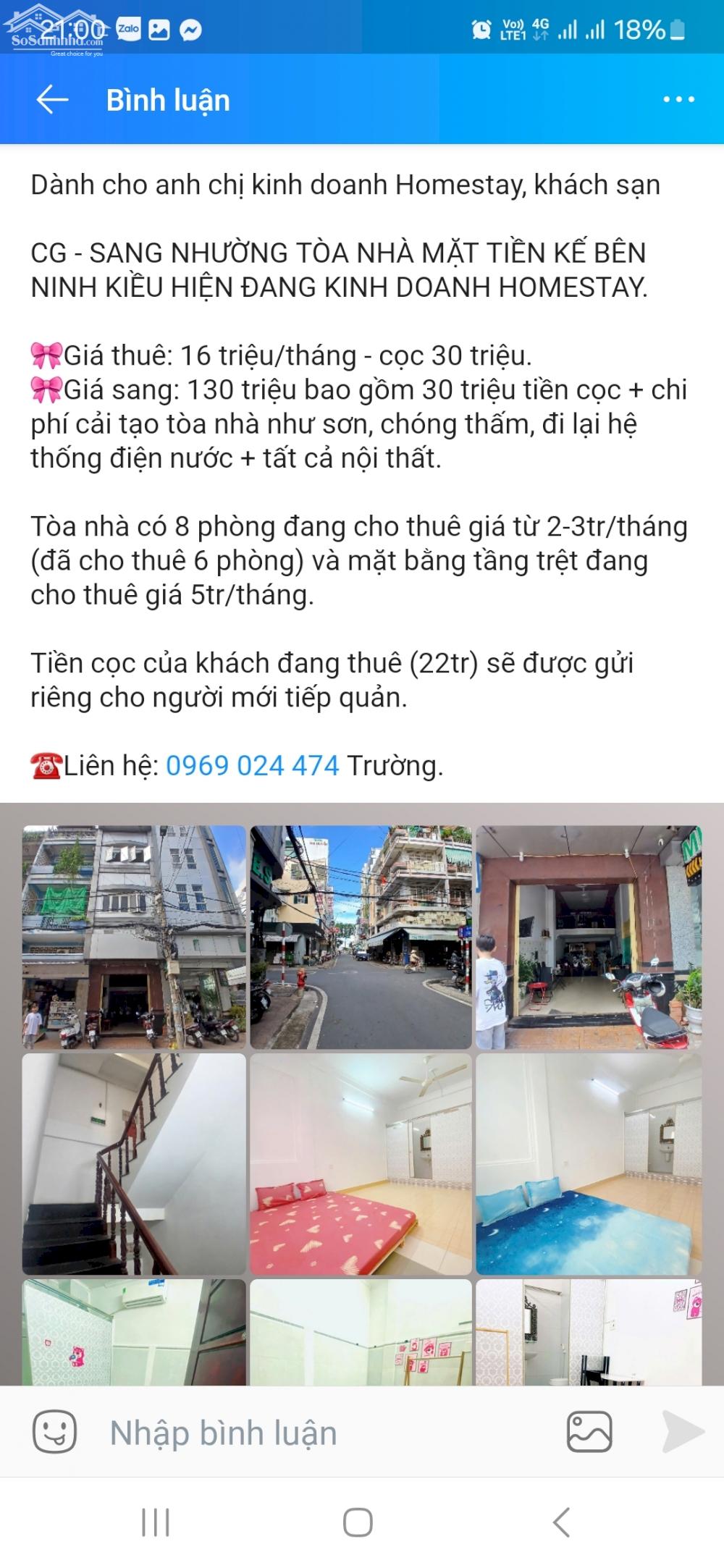Open recent apps from the navigation bar
The height and width of the screenshot is (1568, 724).
[x=156, y=1523]
